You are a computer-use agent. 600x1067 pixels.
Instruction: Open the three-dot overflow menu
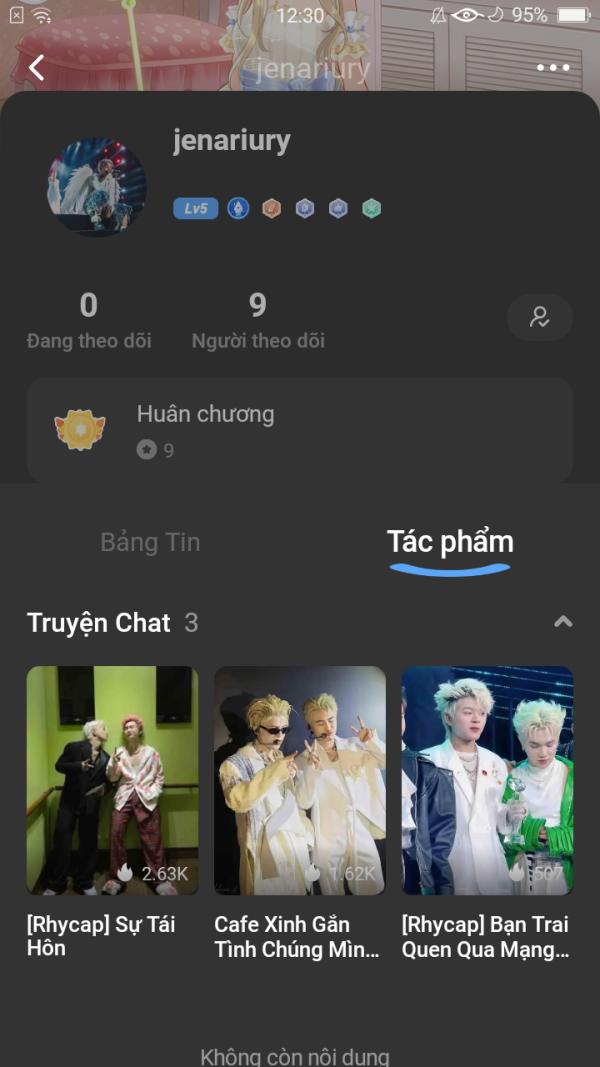[552, 68]
